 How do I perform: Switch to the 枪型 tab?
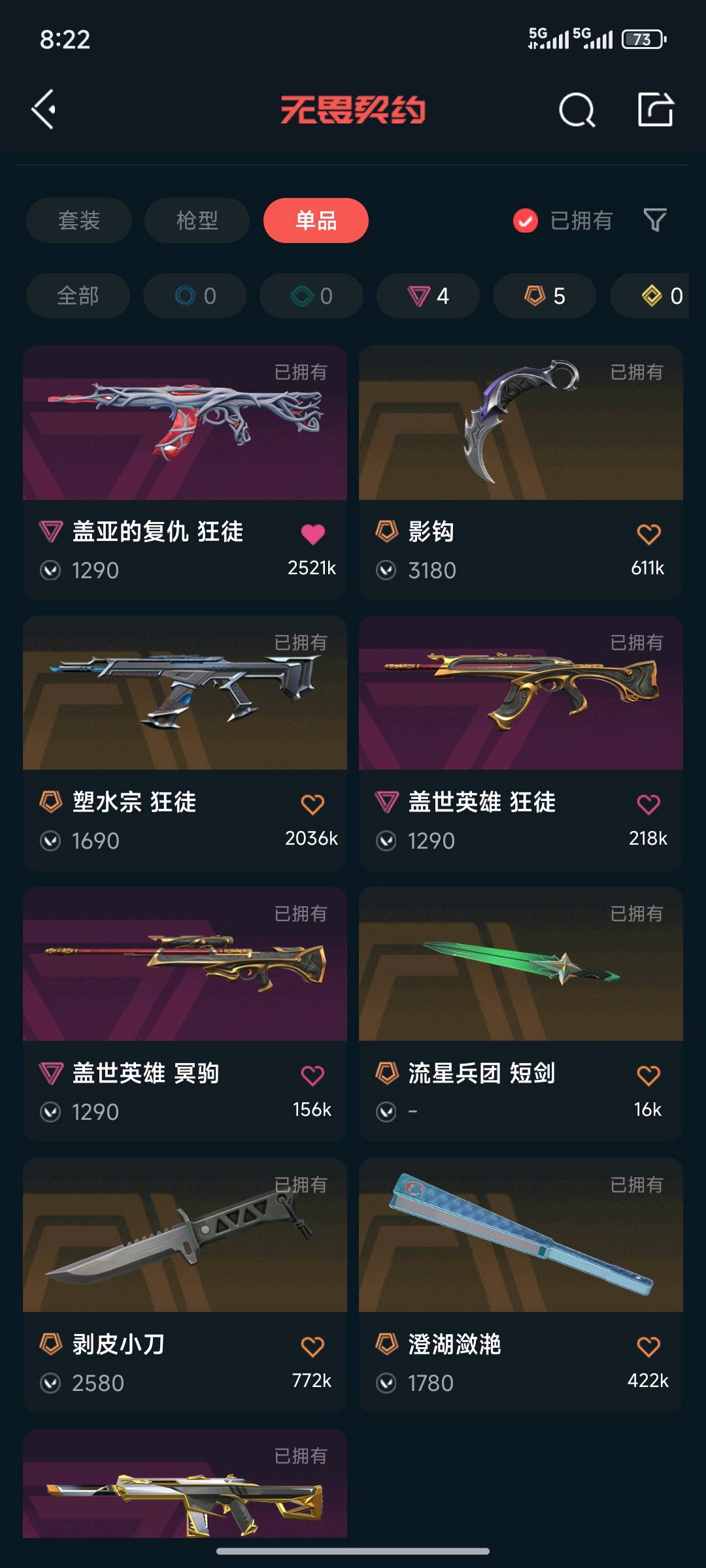197,221
